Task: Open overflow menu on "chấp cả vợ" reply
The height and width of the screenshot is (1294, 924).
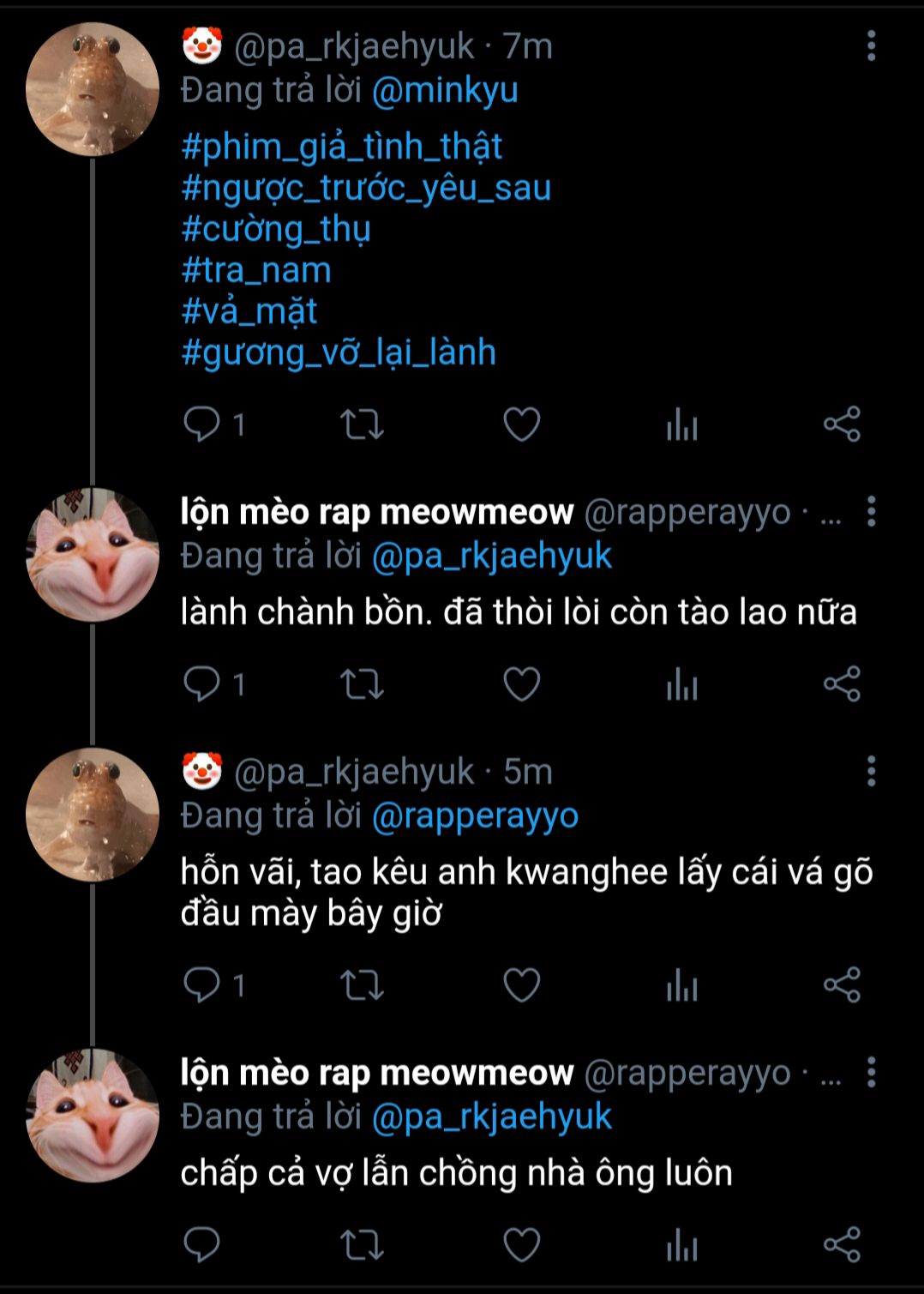Action: point(871,1072)
